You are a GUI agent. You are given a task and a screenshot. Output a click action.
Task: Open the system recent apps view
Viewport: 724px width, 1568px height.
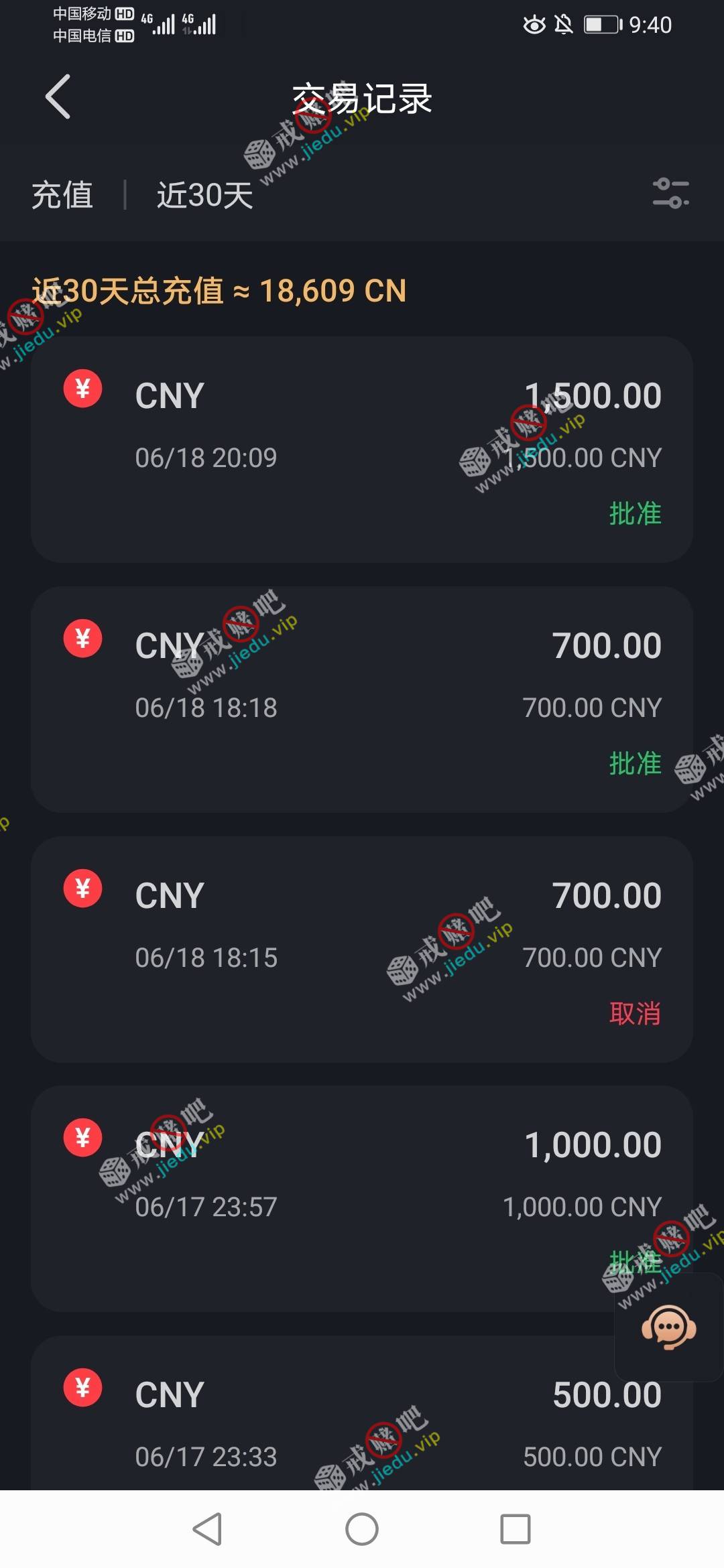click(515, 1529)
